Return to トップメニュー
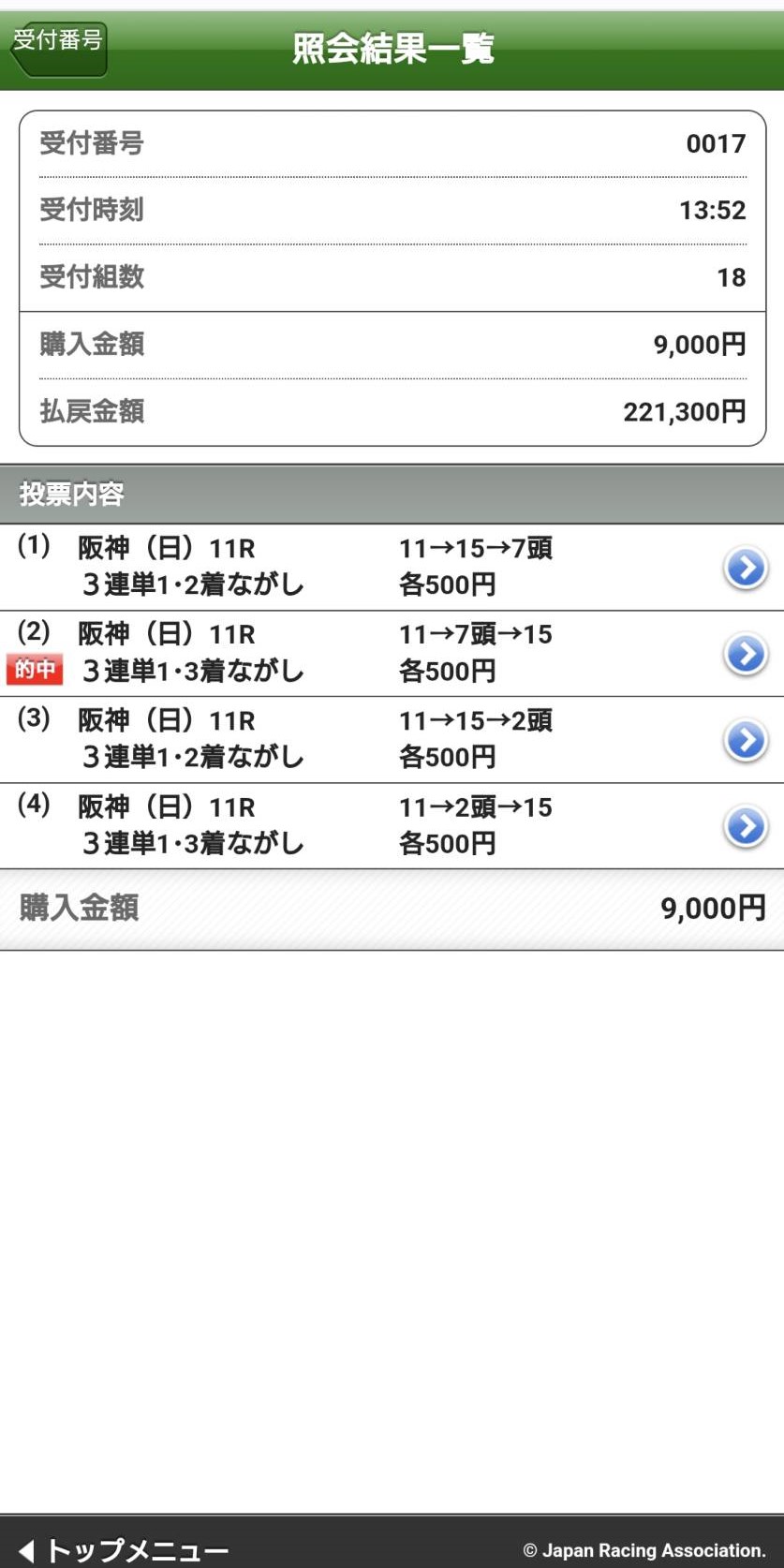The width and height of the screenshot is (784, 1568). pos(124,1550)
